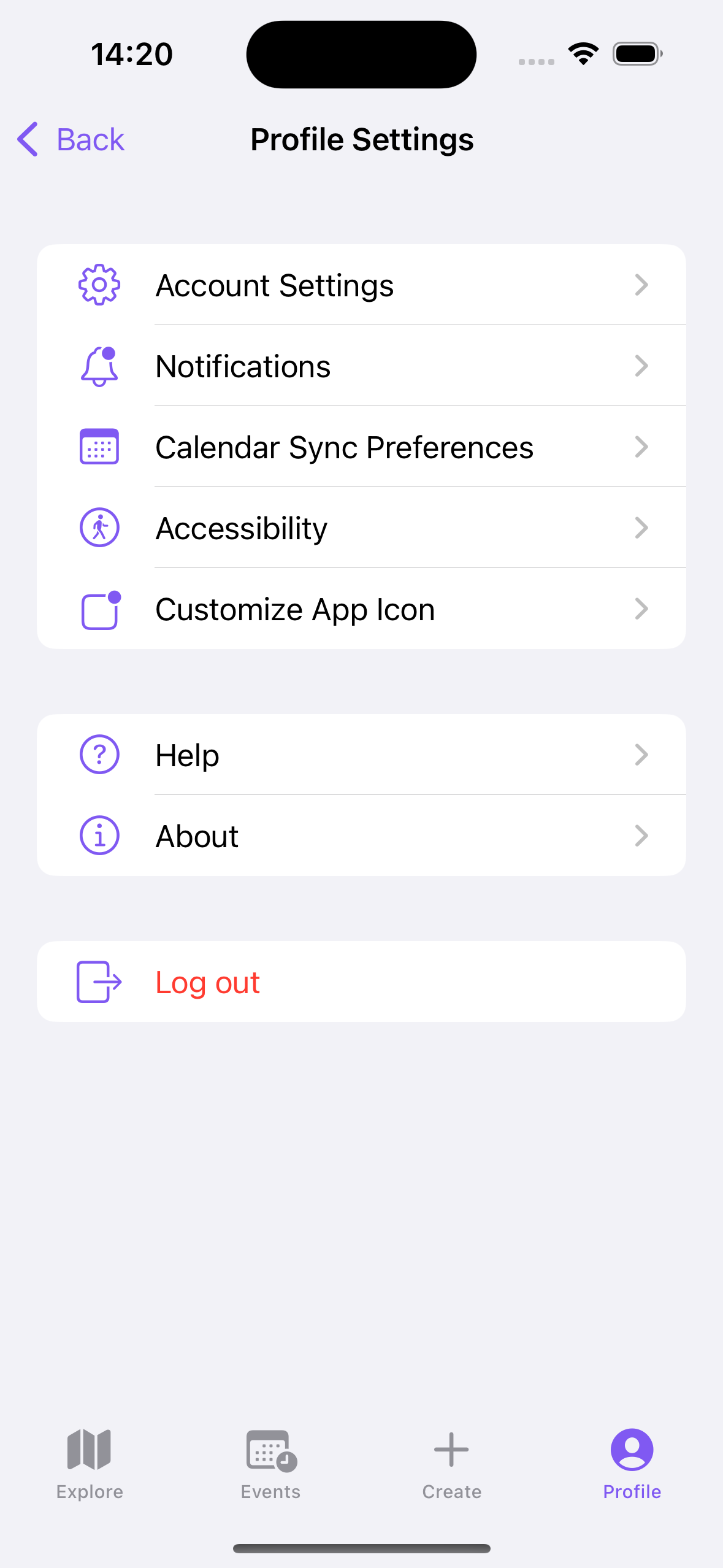Viewport: 723px width, 1568px height.
Task: Switch to the Events tab
Action: click(x=270, y=1465)
